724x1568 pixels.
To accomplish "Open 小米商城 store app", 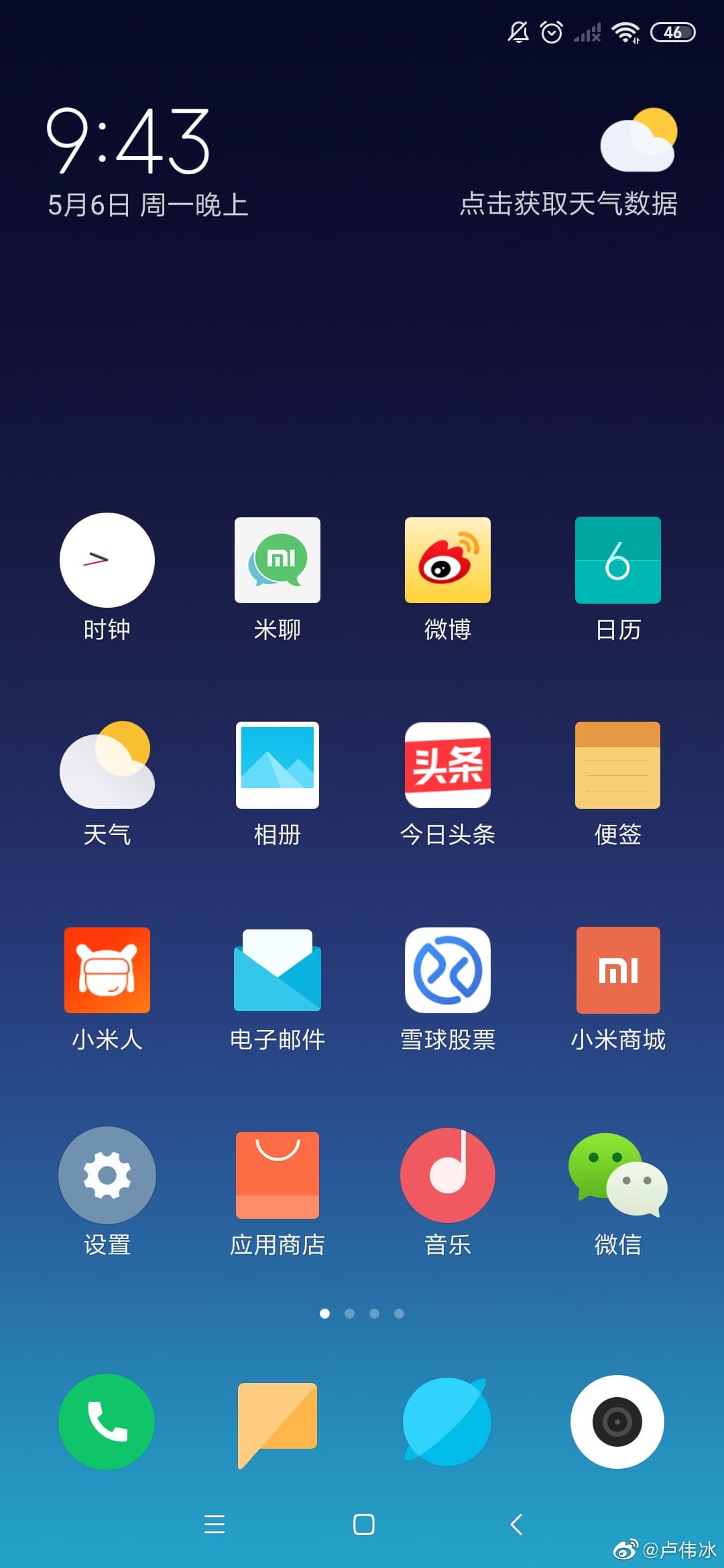I will tap(617, 970).
